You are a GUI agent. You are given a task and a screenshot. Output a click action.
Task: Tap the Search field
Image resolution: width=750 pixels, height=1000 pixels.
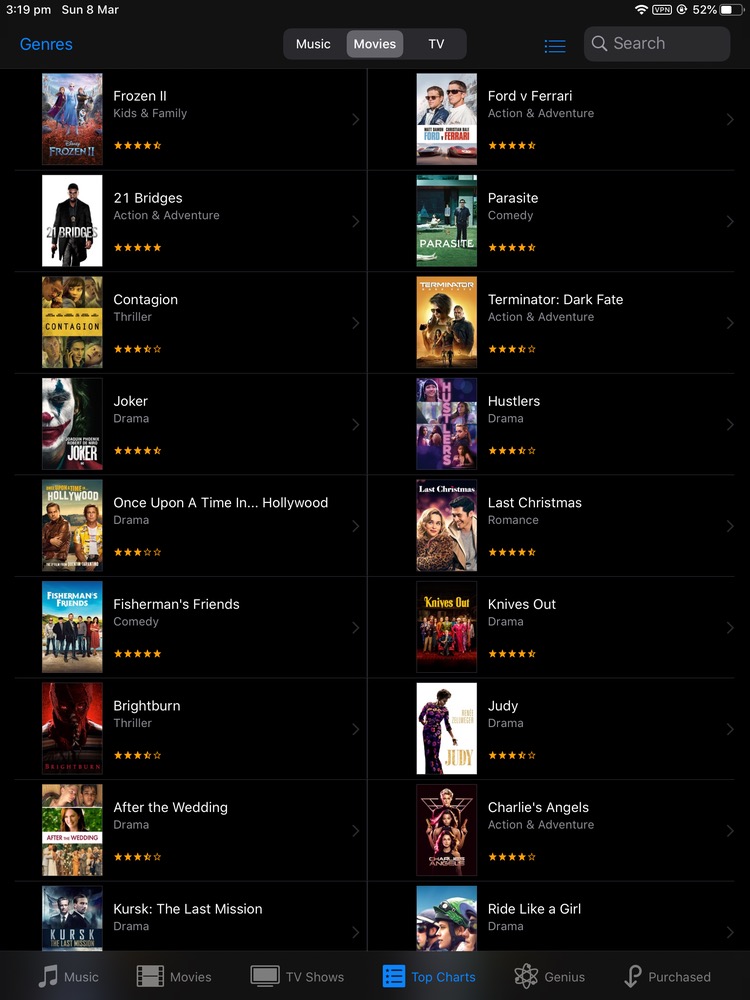(657, 44)
